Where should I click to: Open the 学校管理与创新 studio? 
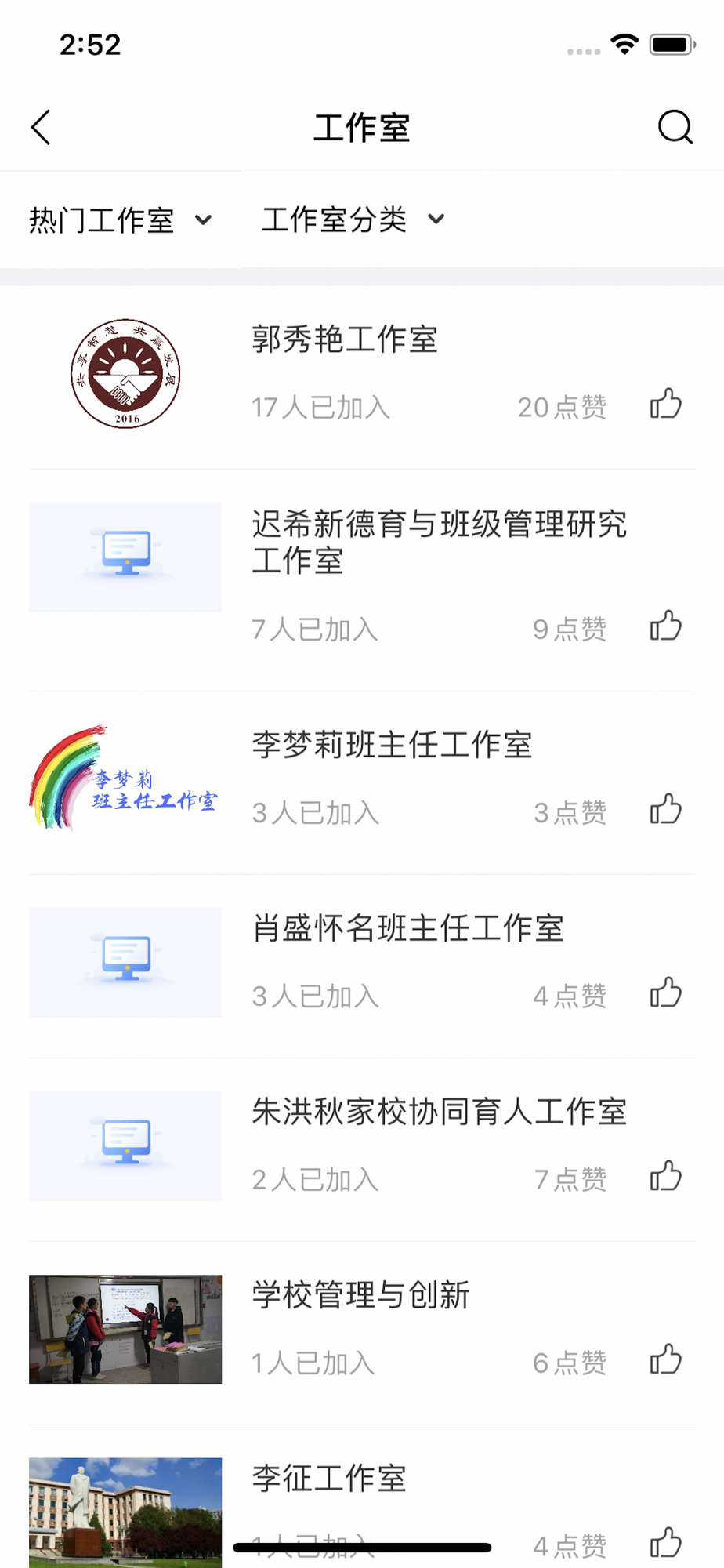coord(360,1295)
